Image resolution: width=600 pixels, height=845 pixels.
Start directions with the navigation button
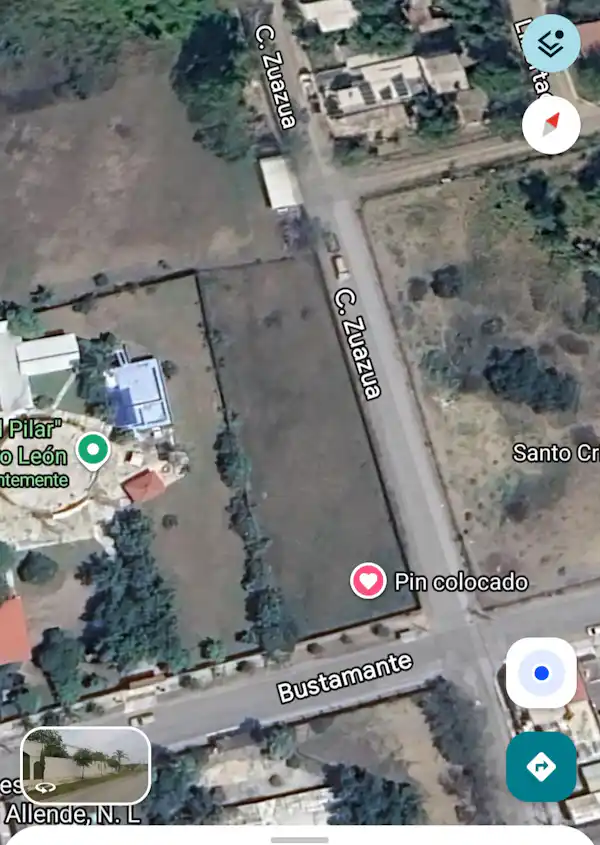(541, 767)
